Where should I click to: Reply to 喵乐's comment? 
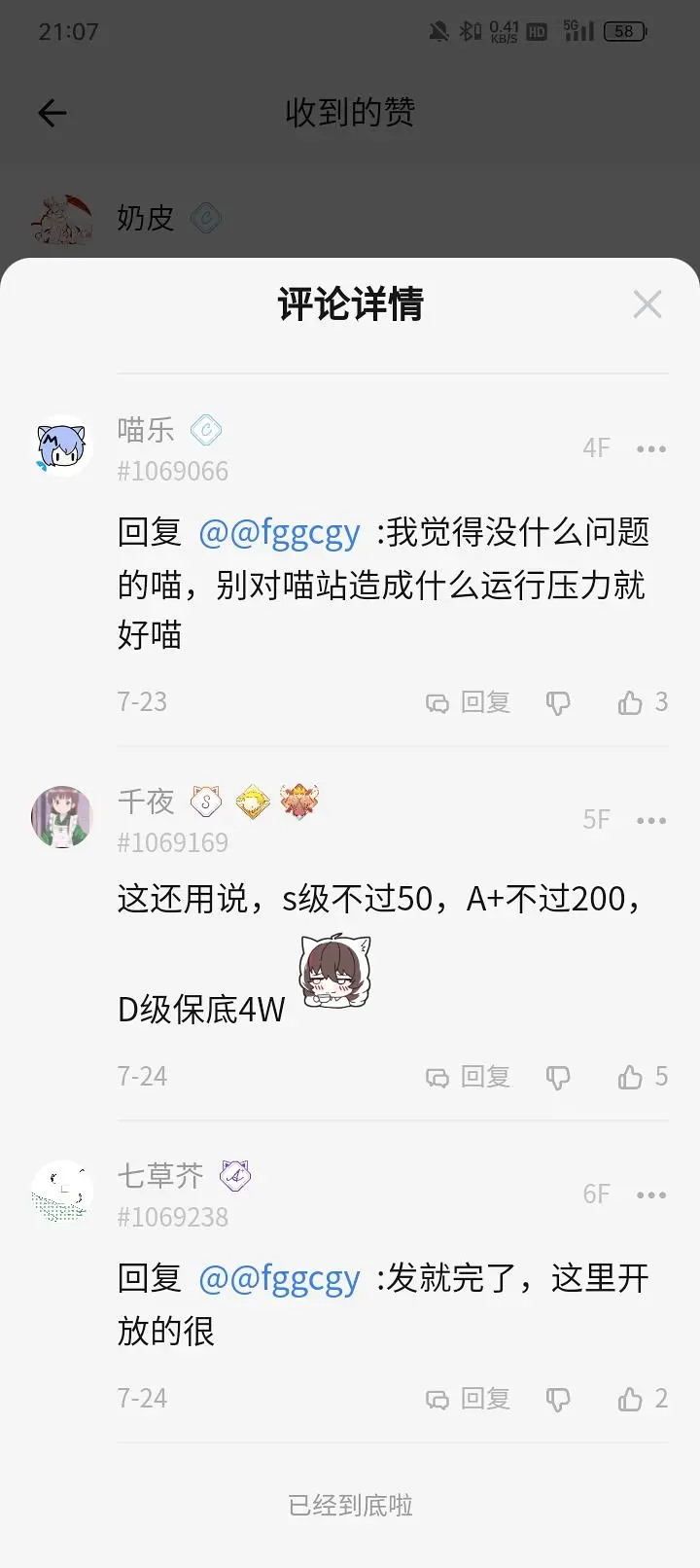click(x=469, y=702)
